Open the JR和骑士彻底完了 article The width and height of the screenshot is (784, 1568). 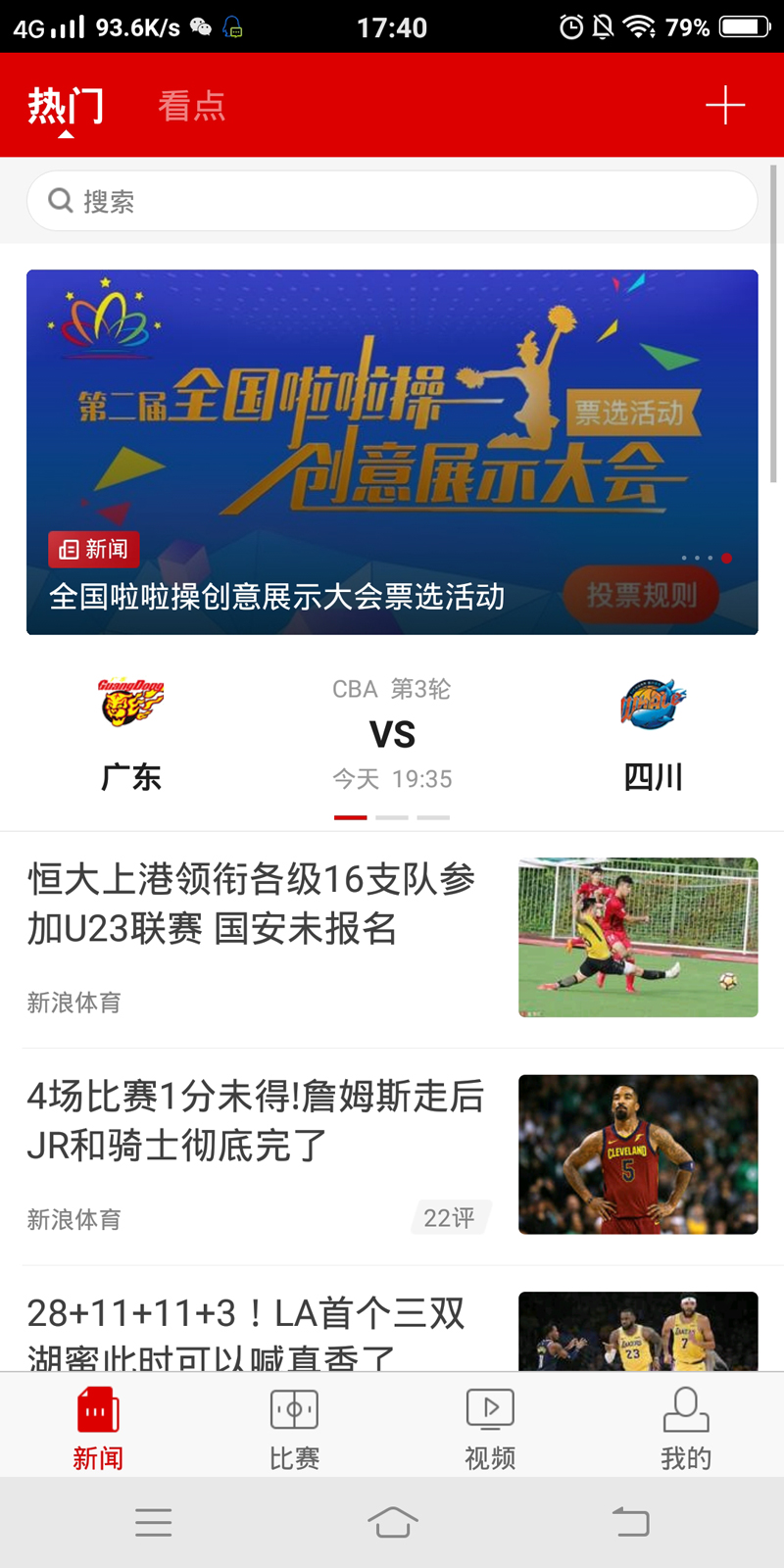392,1155
